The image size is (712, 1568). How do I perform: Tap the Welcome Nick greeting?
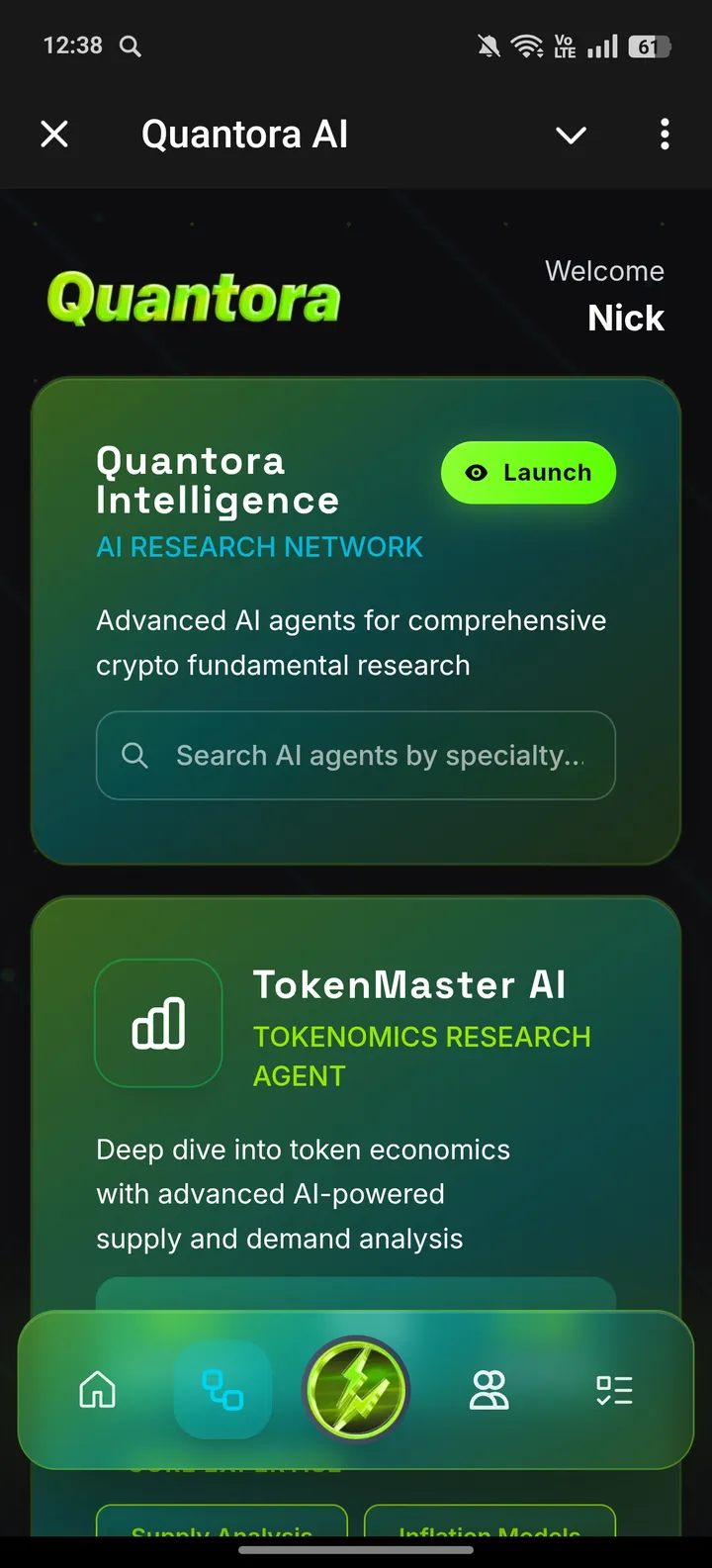604,294
